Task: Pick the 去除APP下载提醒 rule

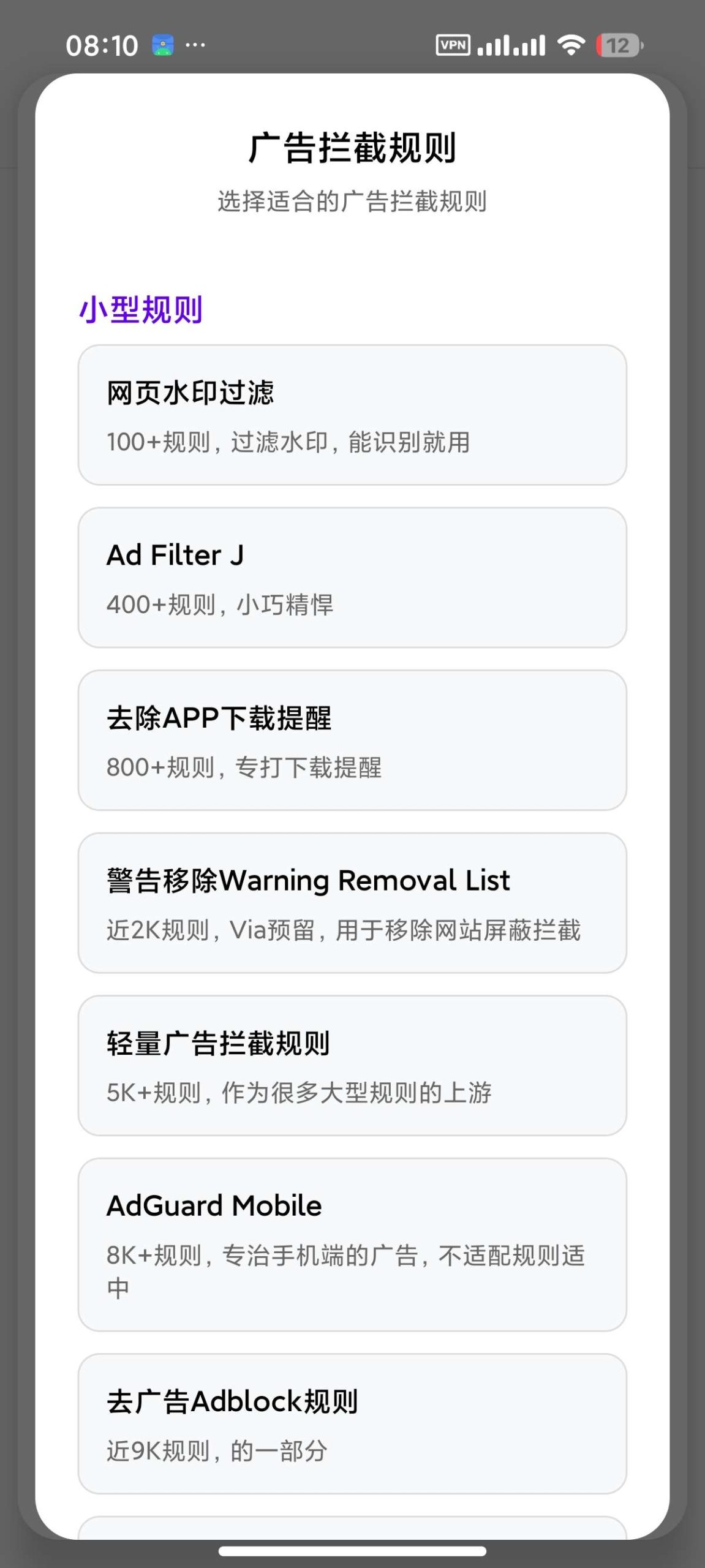Action: click(x=352, y=740)
